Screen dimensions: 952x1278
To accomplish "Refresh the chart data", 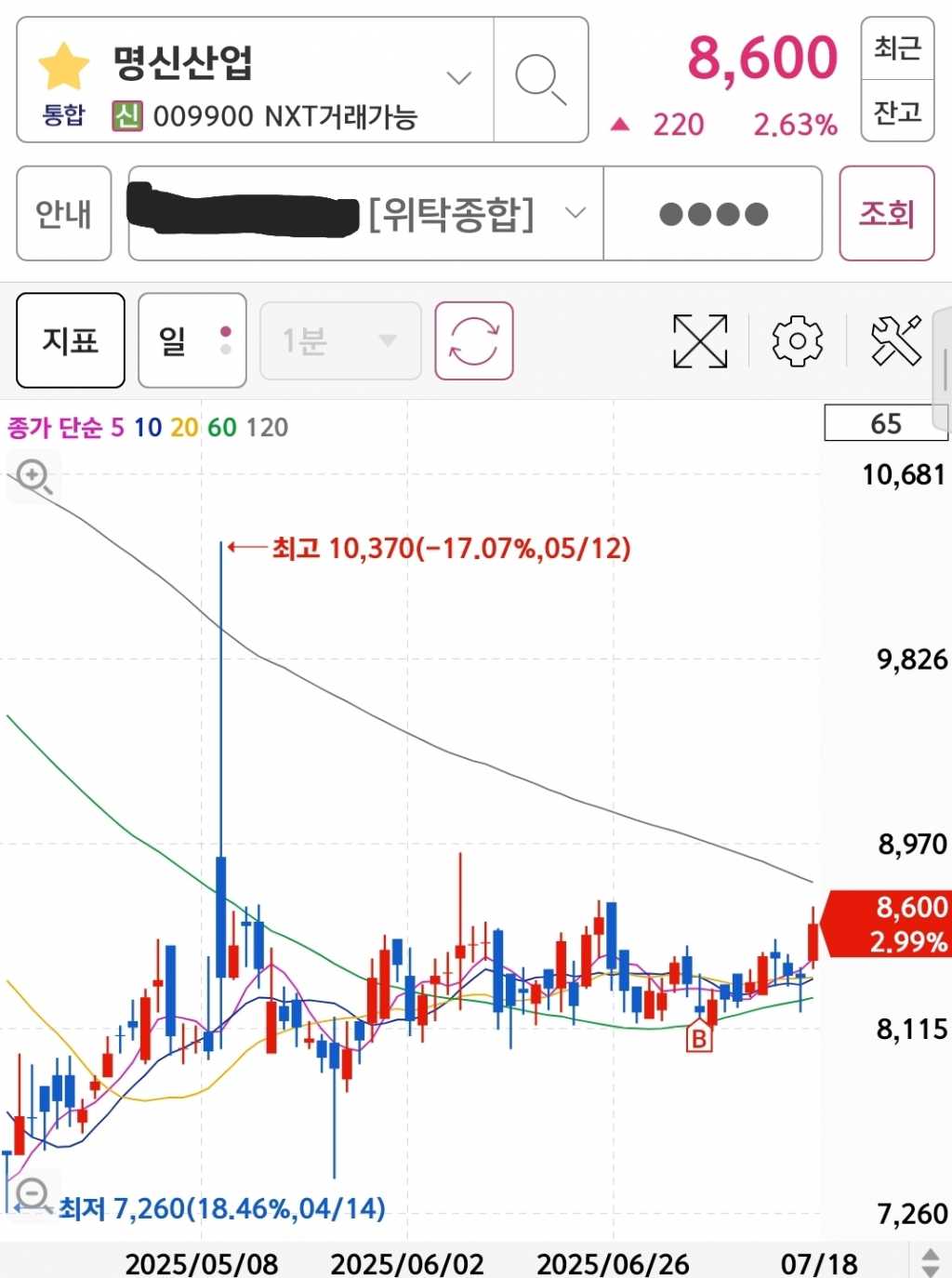I will (474, 340).
